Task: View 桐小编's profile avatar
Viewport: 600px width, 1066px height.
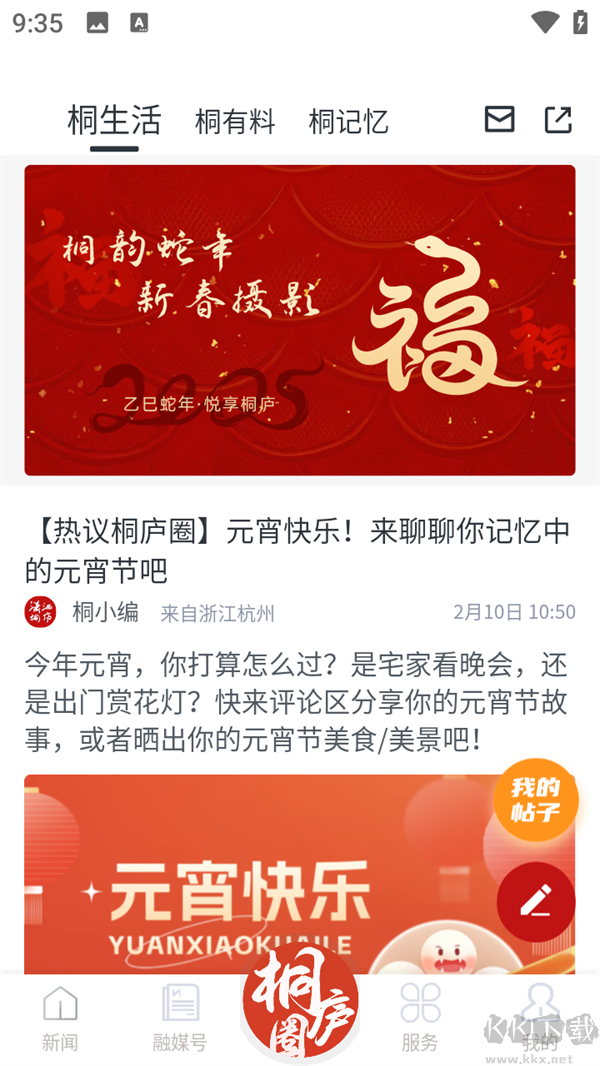Action: tap(41, 612)
